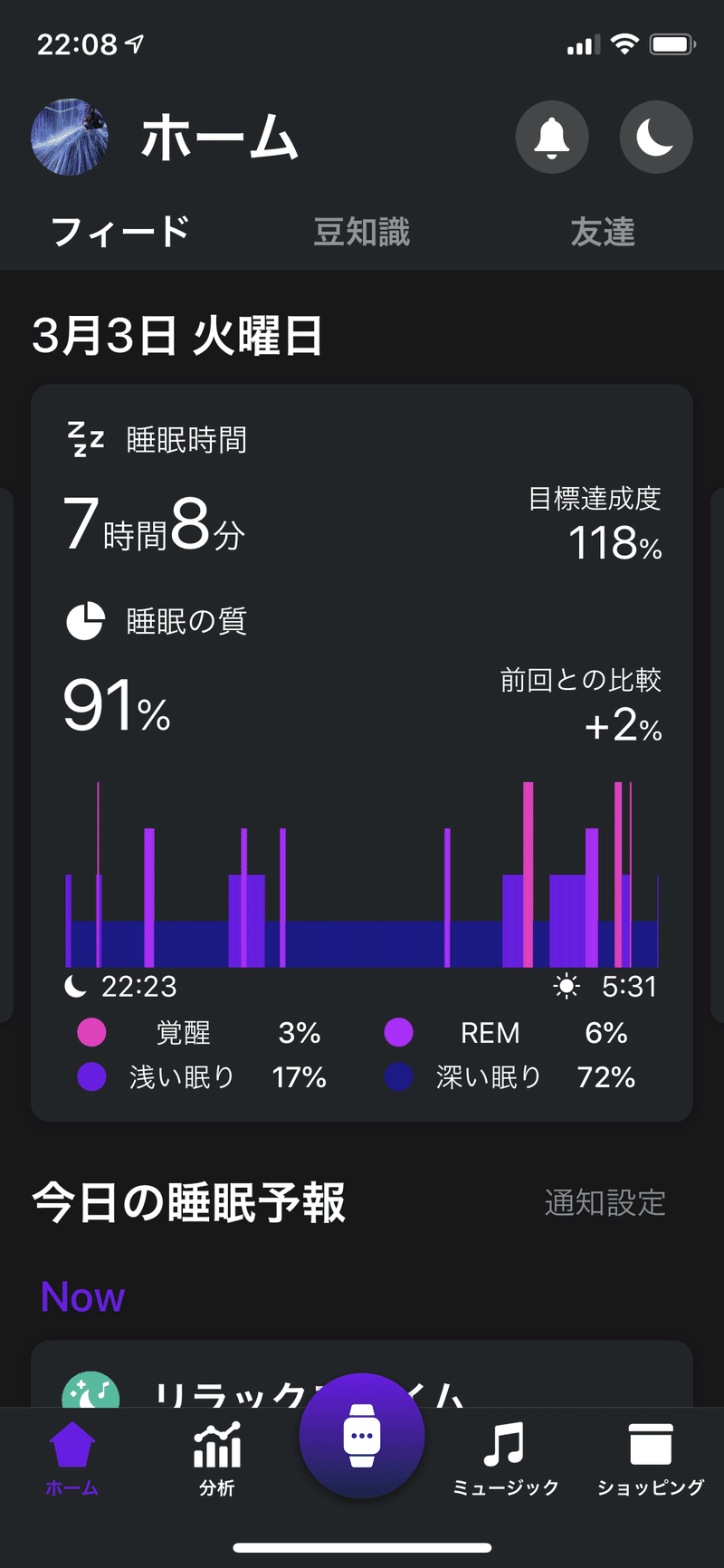This screenshot has width=724, height=1568.
Task: Select the フィード tab
Action: [119, 232]
